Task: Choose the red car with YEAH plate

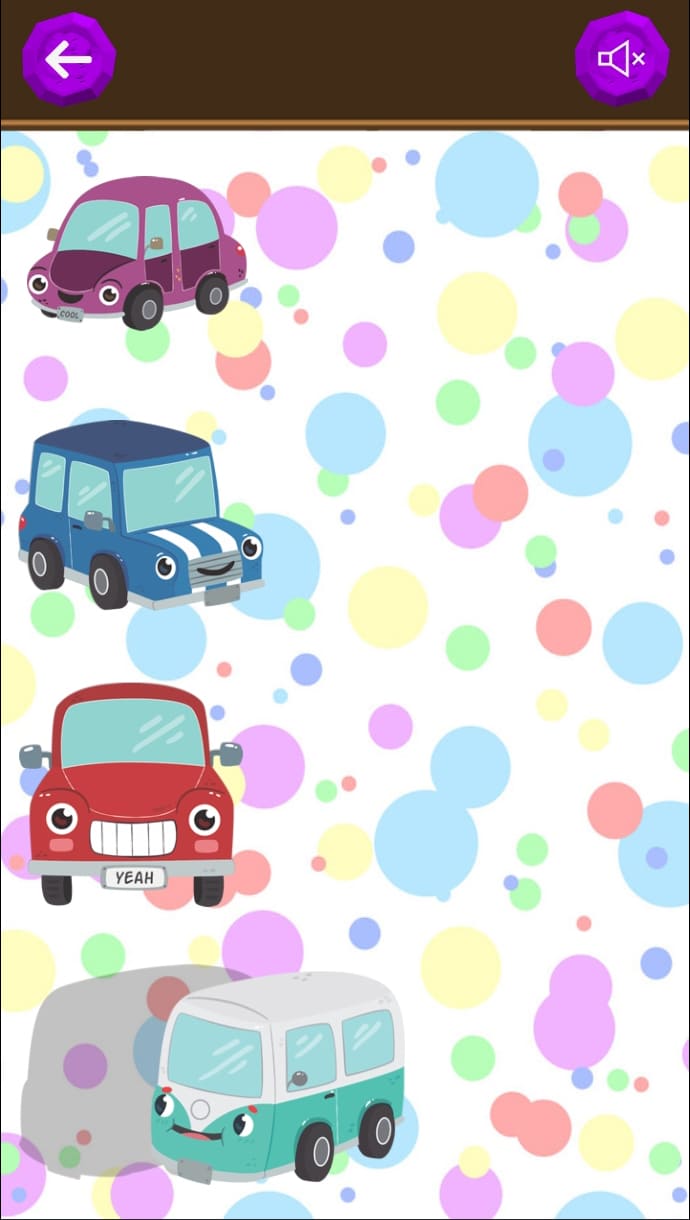Action: coord(132,793)
